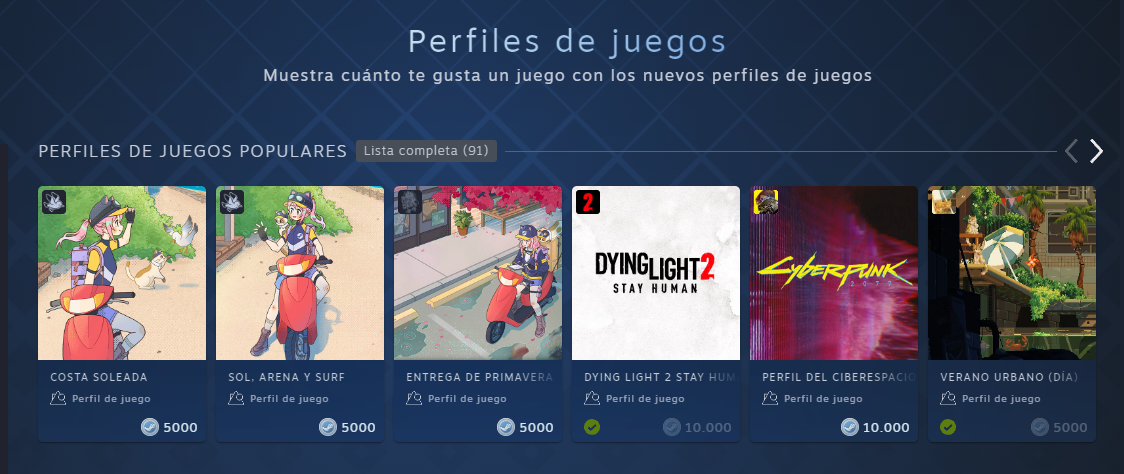Viewport: 1124px width, 474px height.
Task: Open the Sol, Arena y Surf card
Action: [300, 273]
